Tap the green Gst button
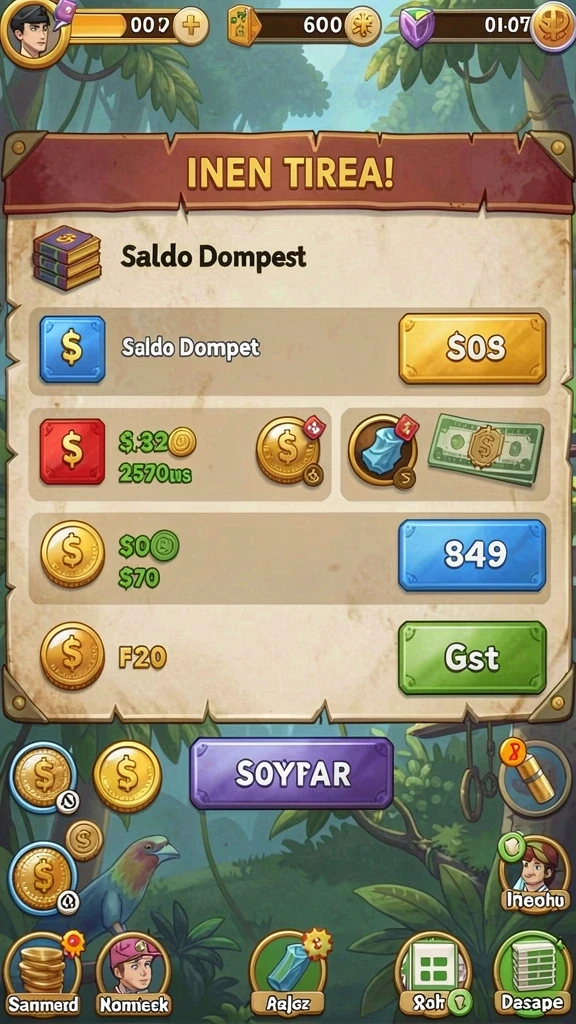Screen dimensions: 576x1024 click(472, 658)
